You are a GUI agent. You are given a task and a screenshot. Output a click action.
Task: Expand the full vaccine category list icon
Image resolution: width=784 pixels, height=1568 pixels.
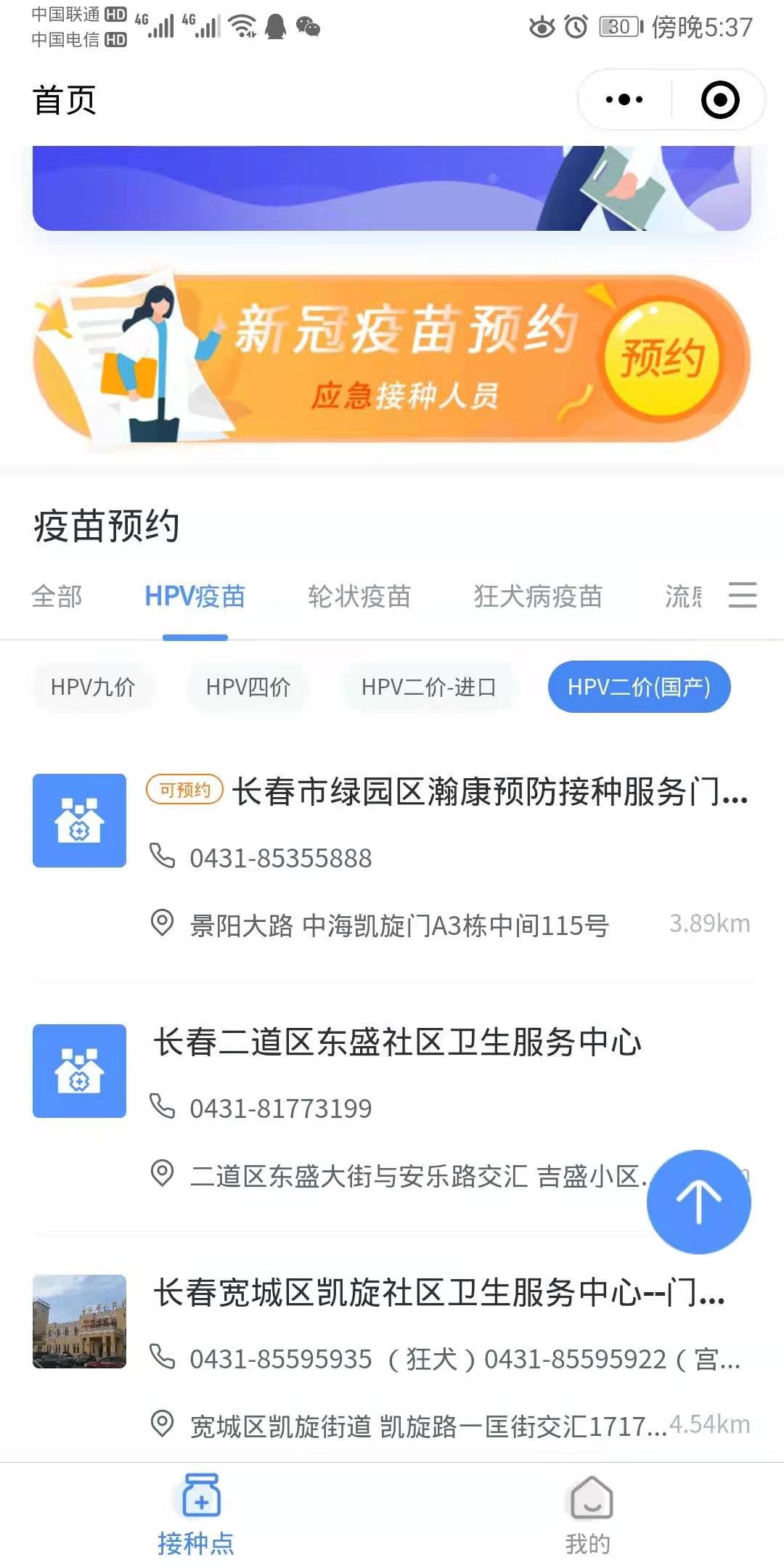(x=742, y=595)
